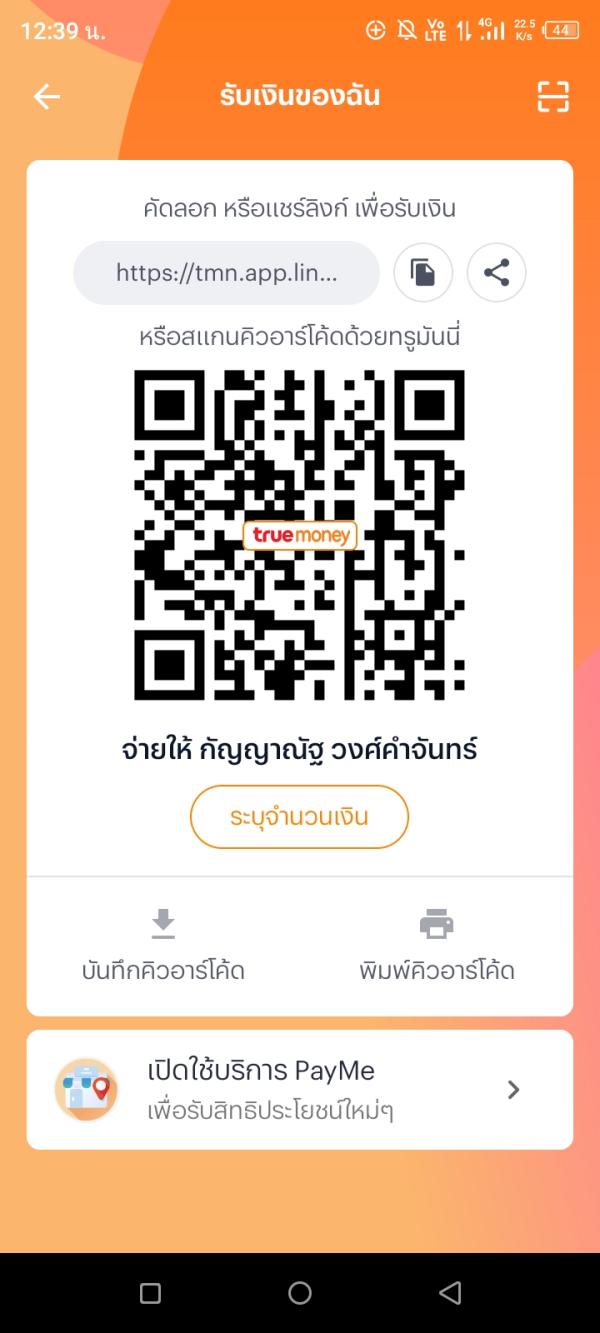
Task: Tap the tmn.app.link URL field
Action: tap(226, 273)
